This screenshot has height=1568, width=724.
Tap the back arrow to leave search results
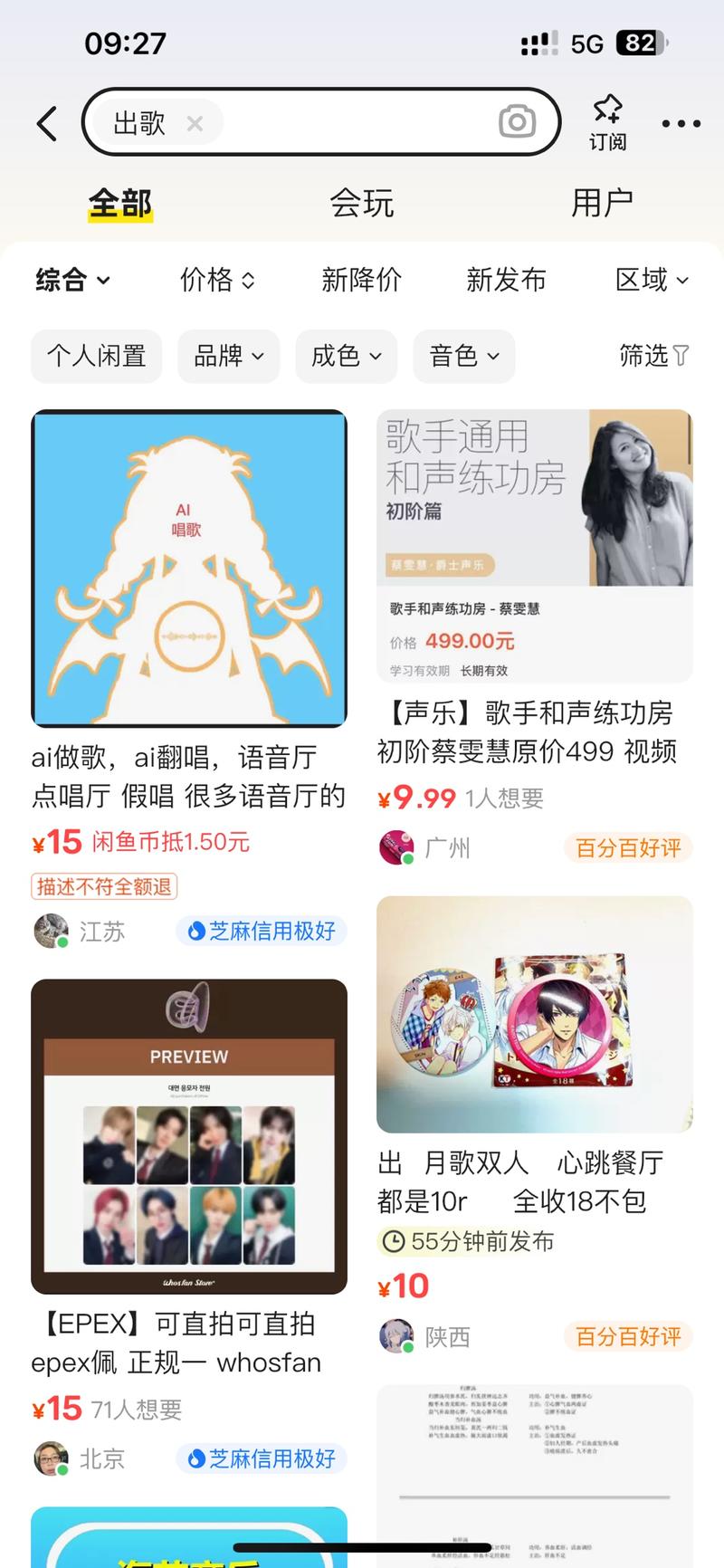(45, 123)
